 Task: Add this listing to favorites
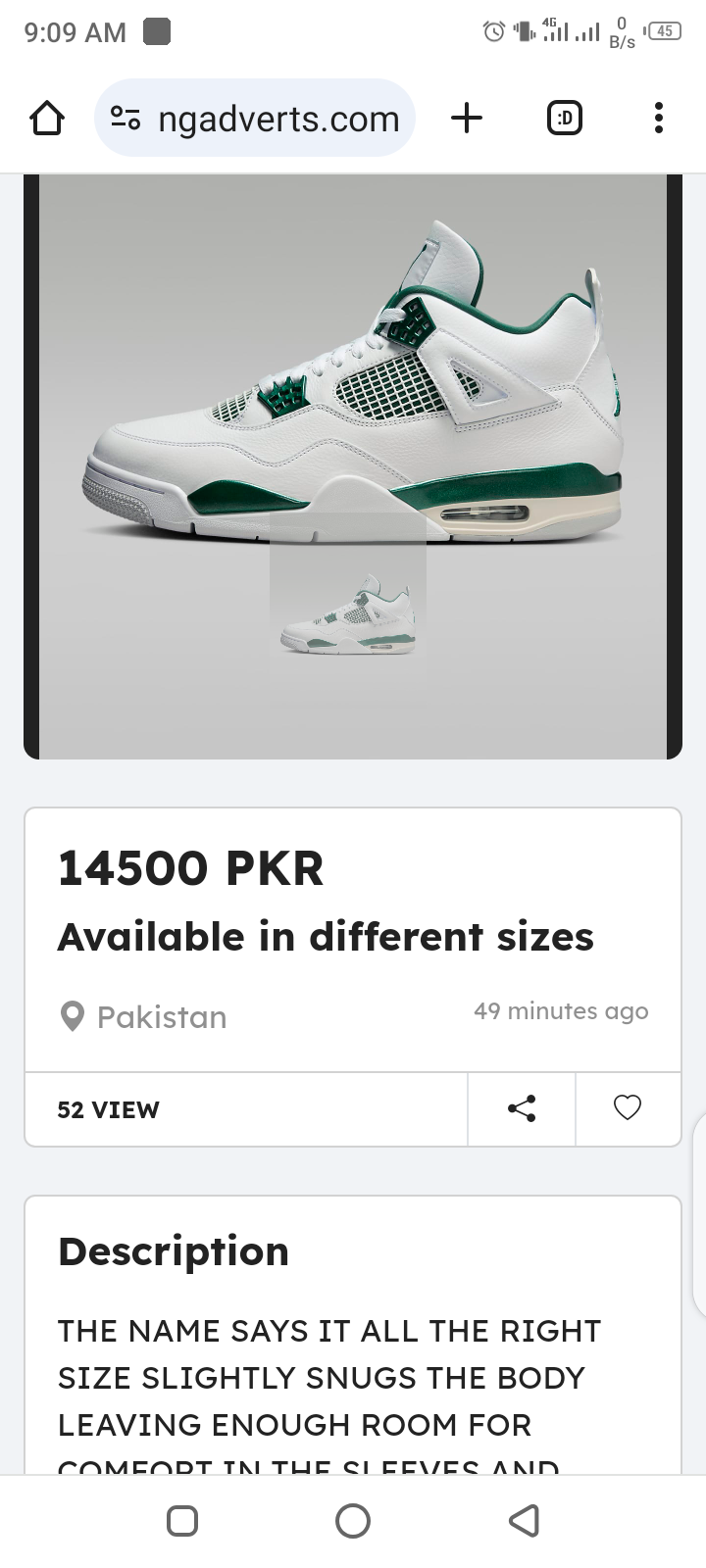pyautogui.click(x=628, y=1107)
